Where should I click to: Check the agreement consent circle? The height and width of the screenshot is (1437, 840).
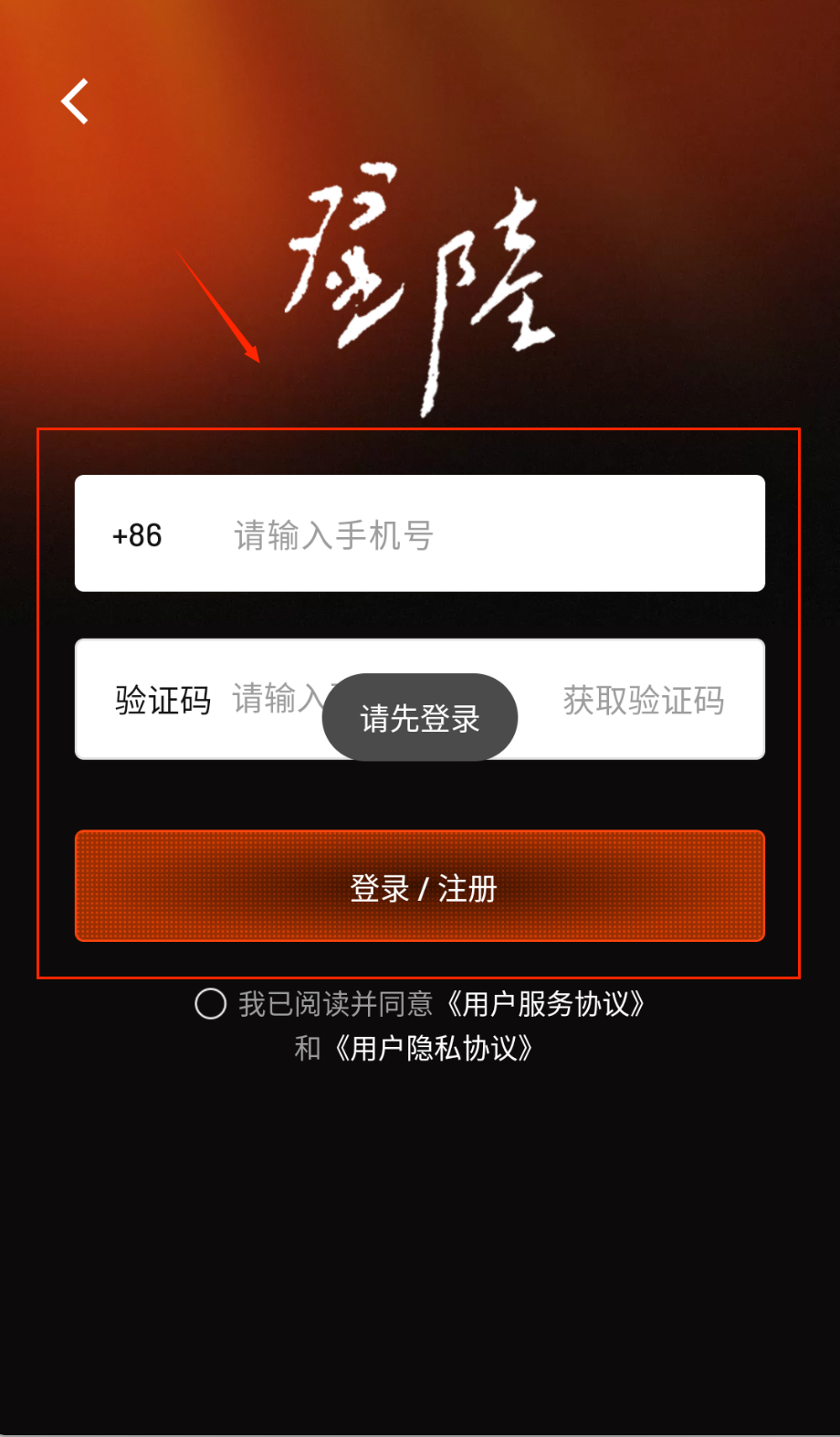point(211,1004)
